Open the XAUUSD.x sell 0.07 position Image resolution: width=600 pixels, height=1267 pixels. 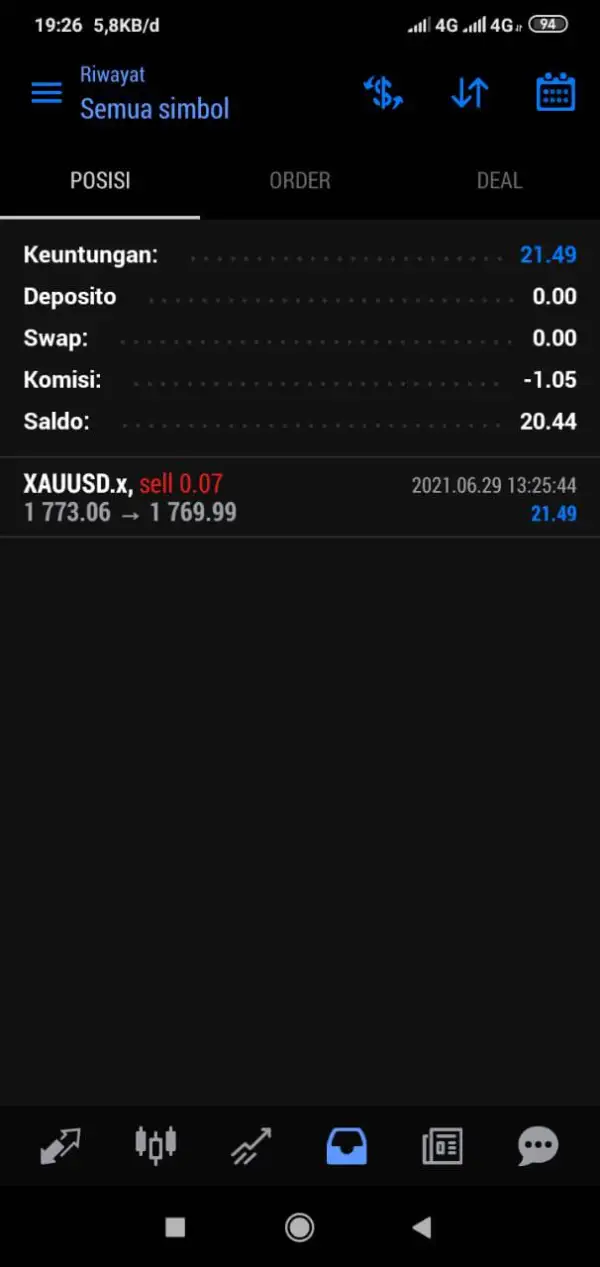(x=300, y=498)
